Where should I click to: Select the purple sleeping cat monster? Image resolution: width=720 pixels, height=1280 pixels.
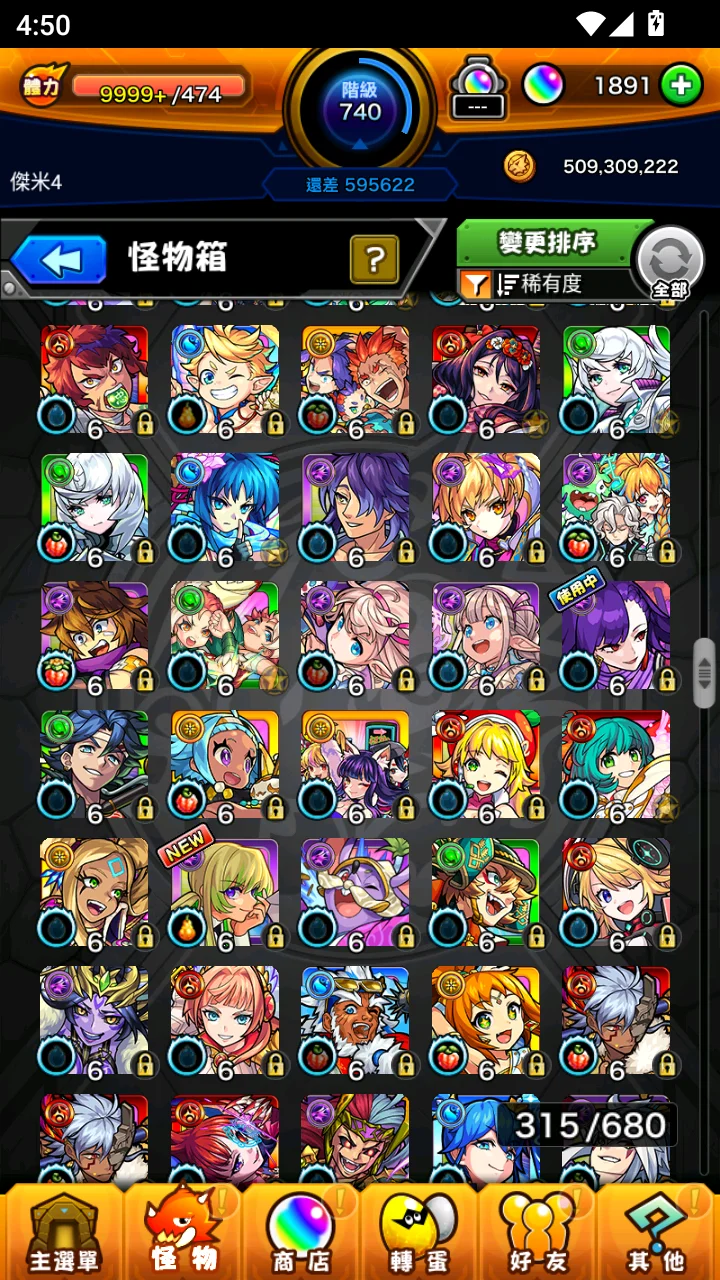coord(355,892)
